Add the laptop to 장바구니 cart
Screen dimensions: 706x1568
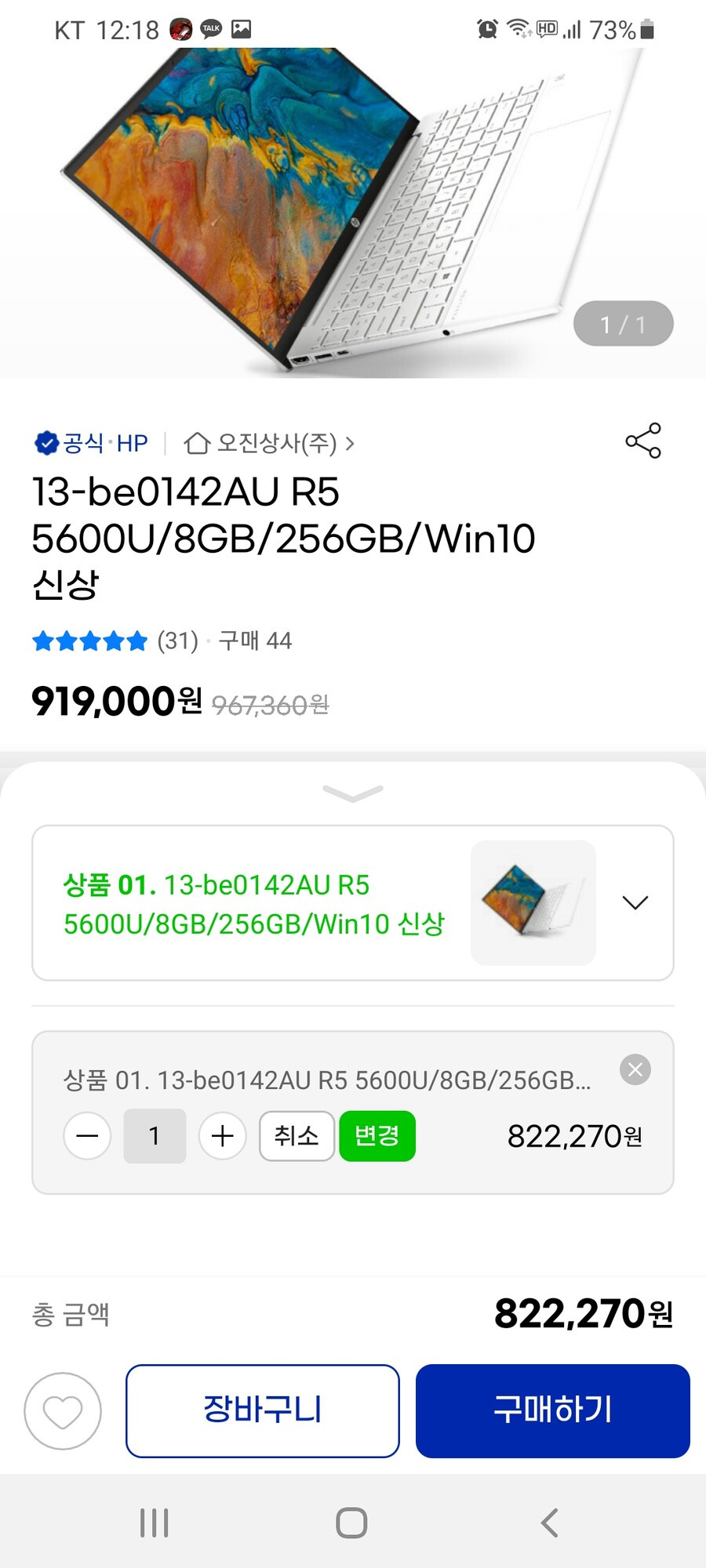coord(263,1411)
